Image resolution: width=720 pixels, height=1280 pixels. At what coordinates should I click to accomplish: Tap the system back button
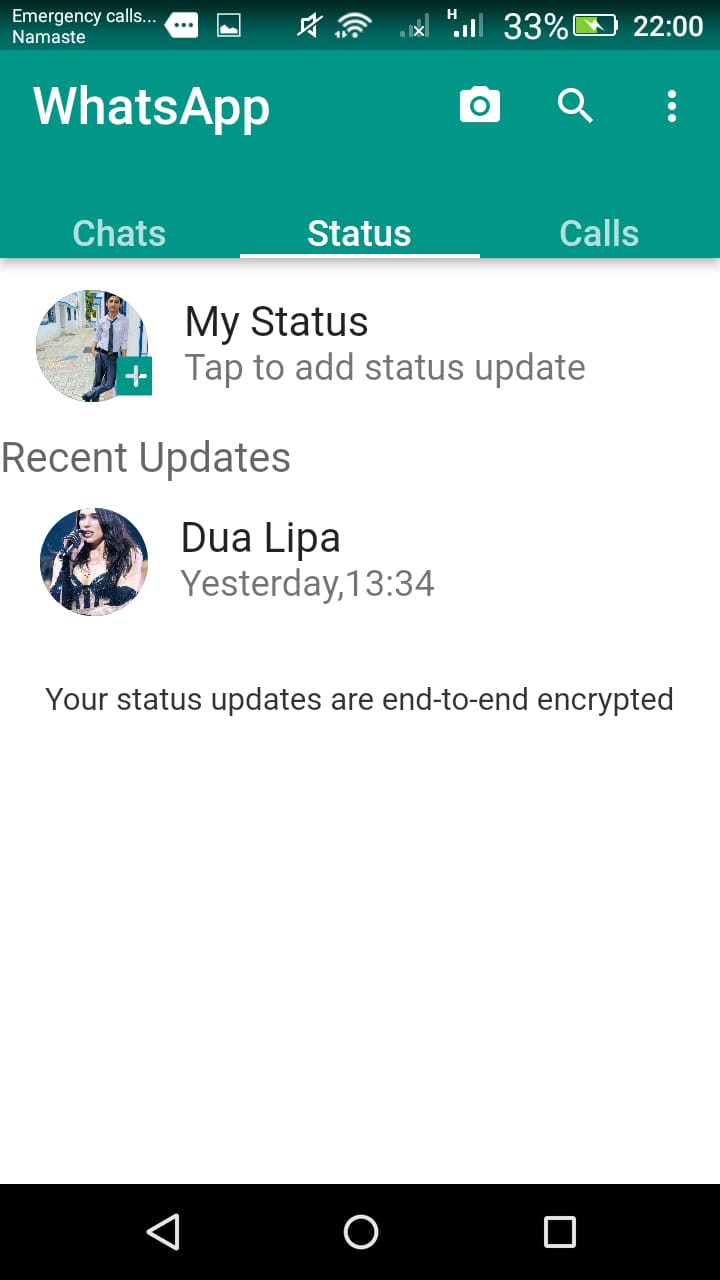[x=163, y=1232]
